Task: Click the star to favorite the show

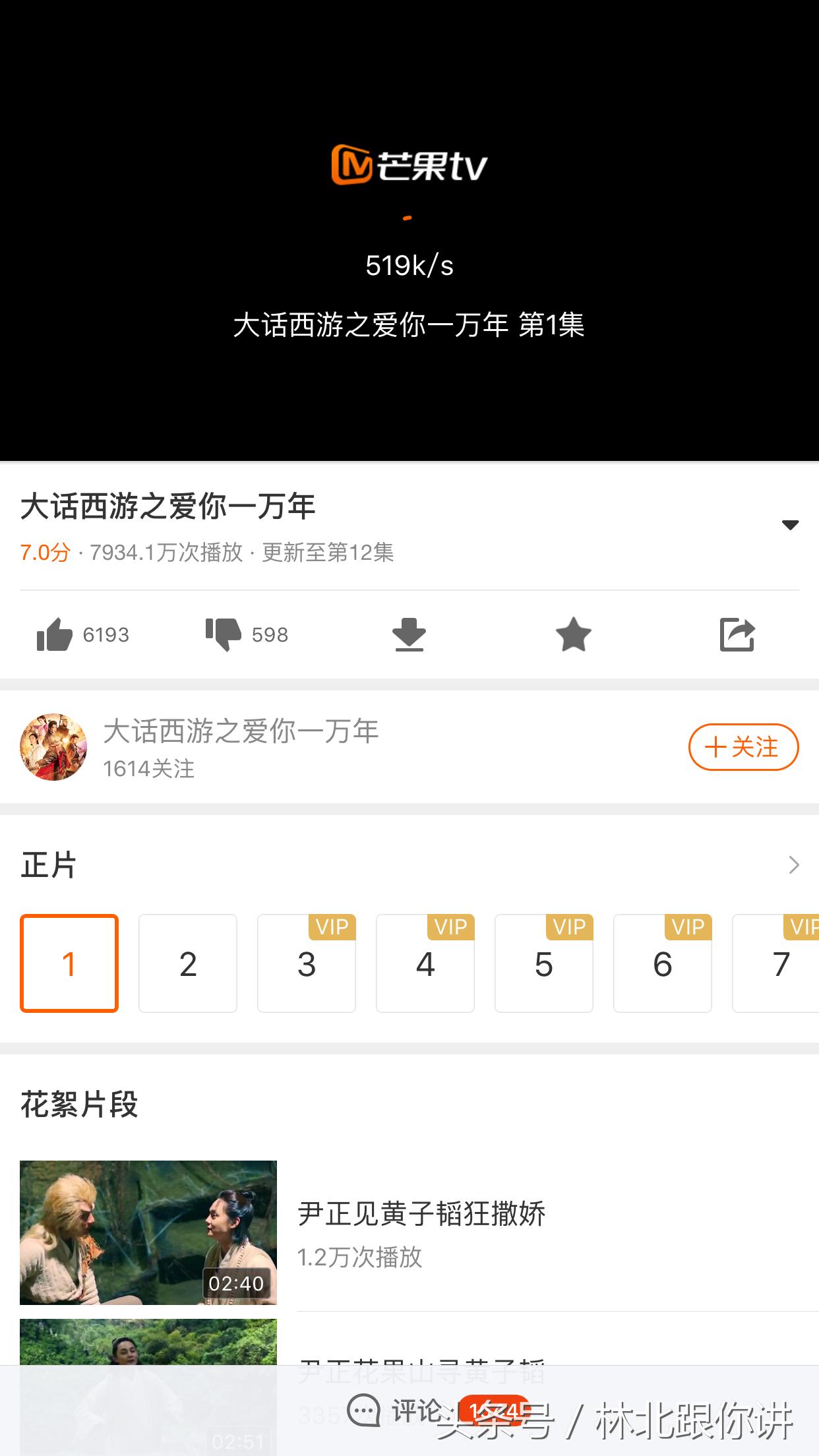Action: (x=574, y=634)
